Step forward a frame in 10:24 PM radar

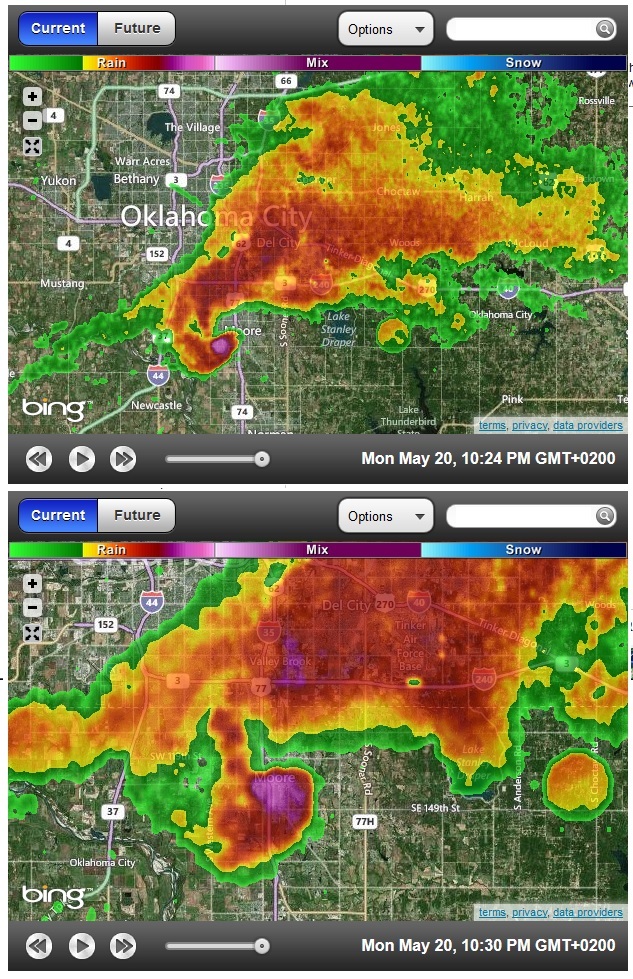pos(123,459)
